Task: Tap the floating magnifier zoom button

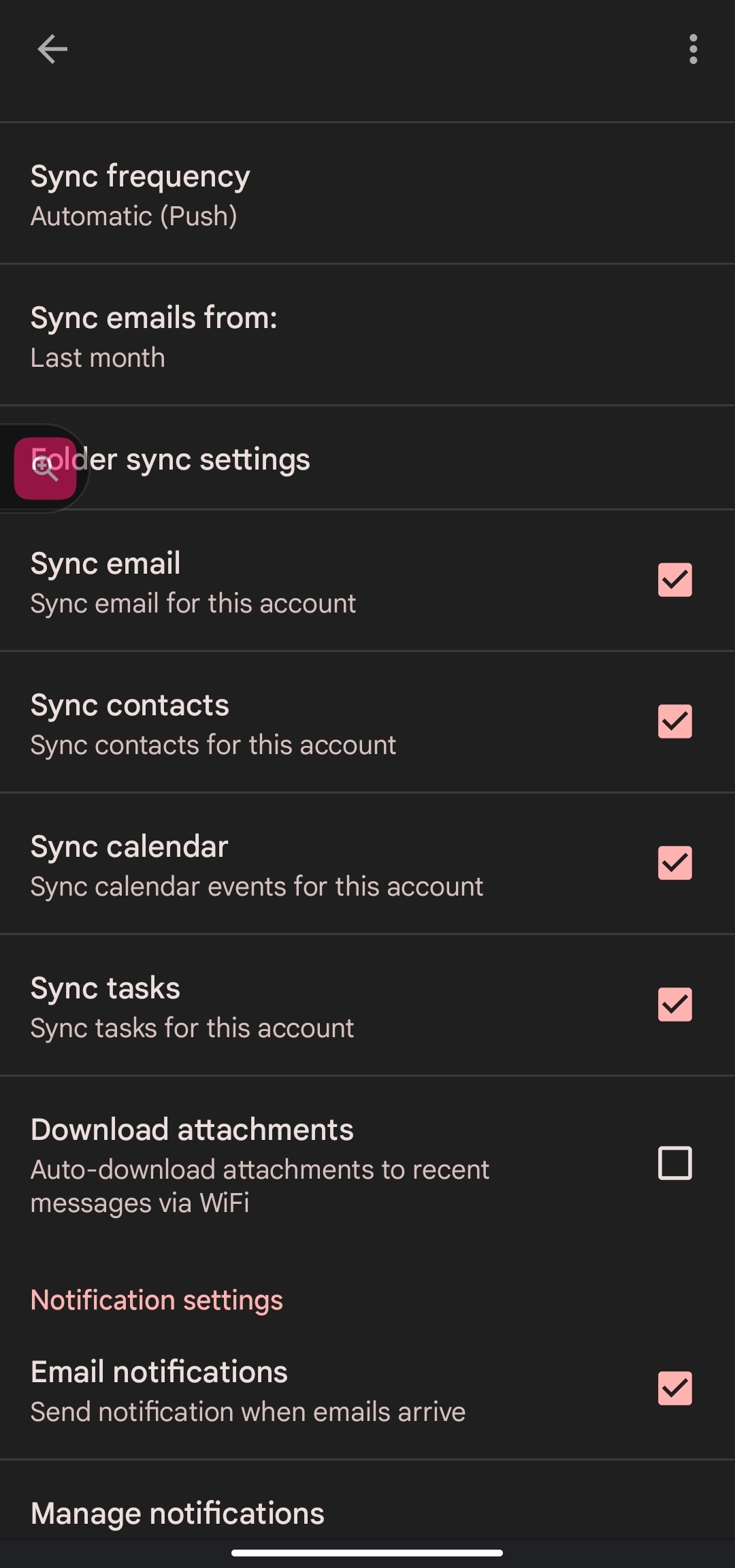Action: pos(45,468)
